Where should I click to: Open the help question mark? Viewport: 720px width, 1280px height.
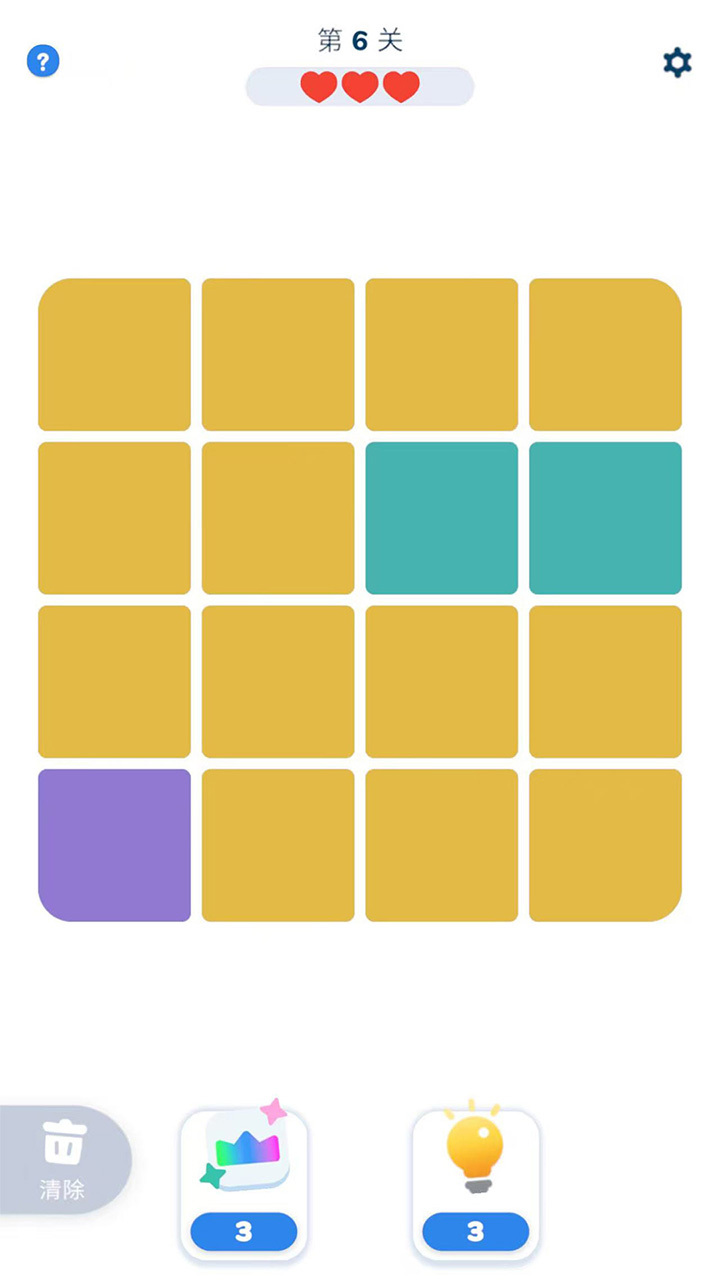point(43,62)
